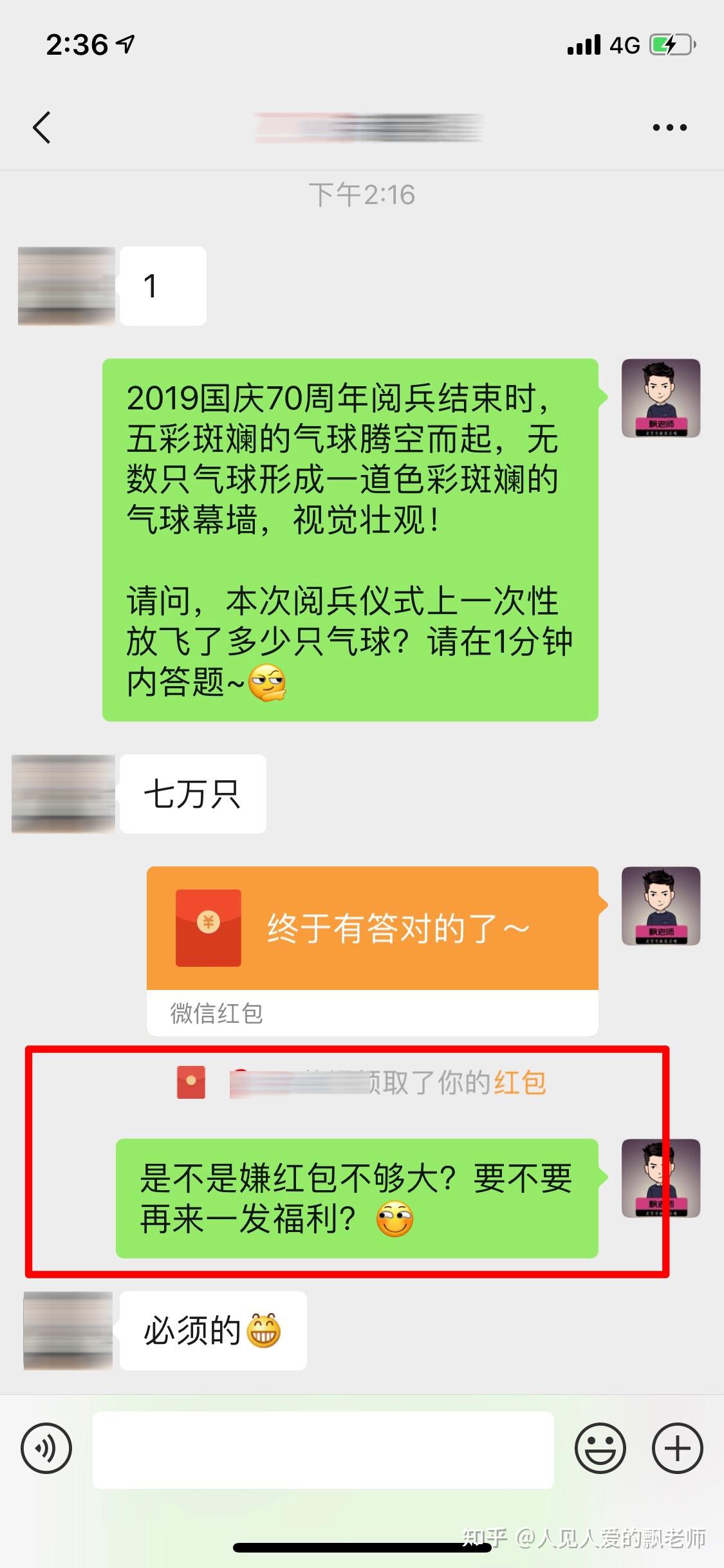The height and width of the screenshot is (1568, 724).
Task: Open the sender avatar beside the balloon question
Action: tap(660, 398)
